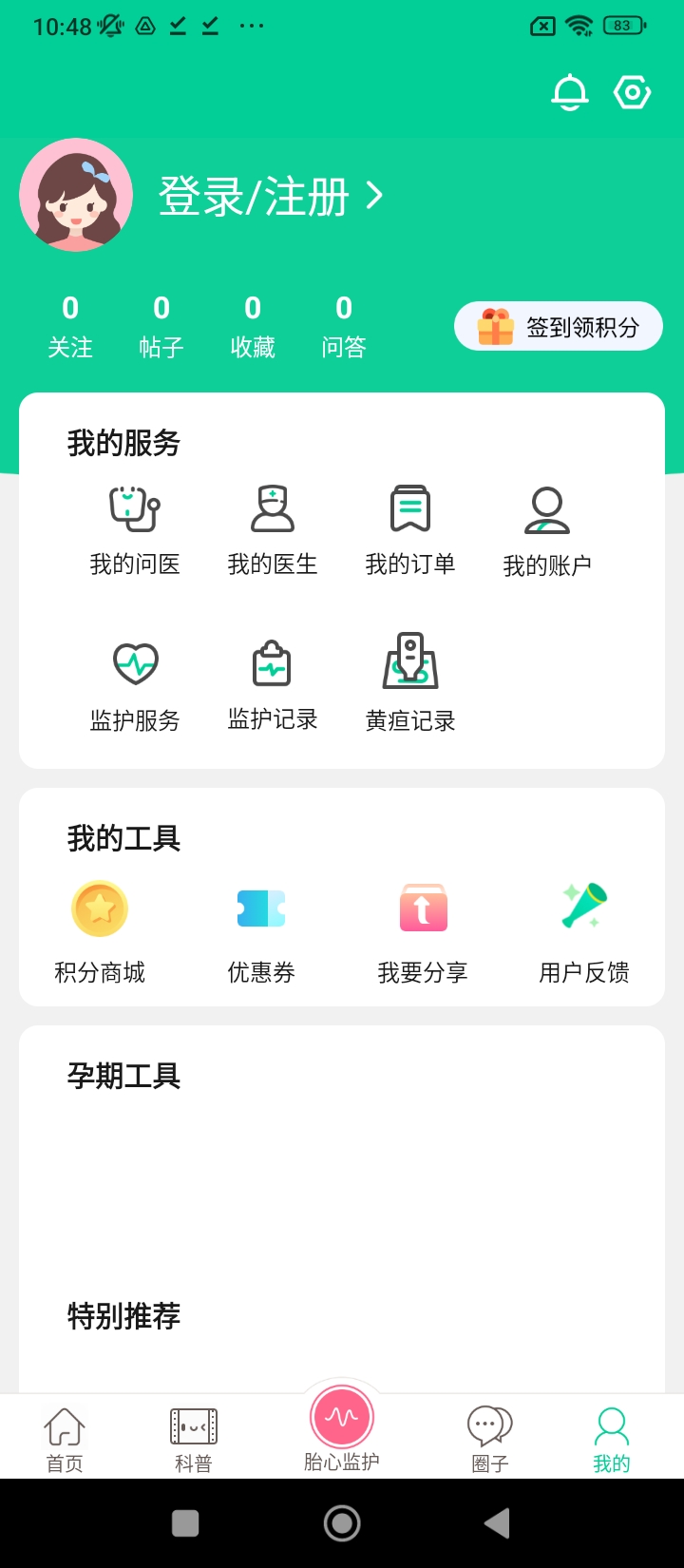This screenshot has width=684, height=1568.
Task: Open 黄疸记录 jaundice records
Action: coord(410,686)
